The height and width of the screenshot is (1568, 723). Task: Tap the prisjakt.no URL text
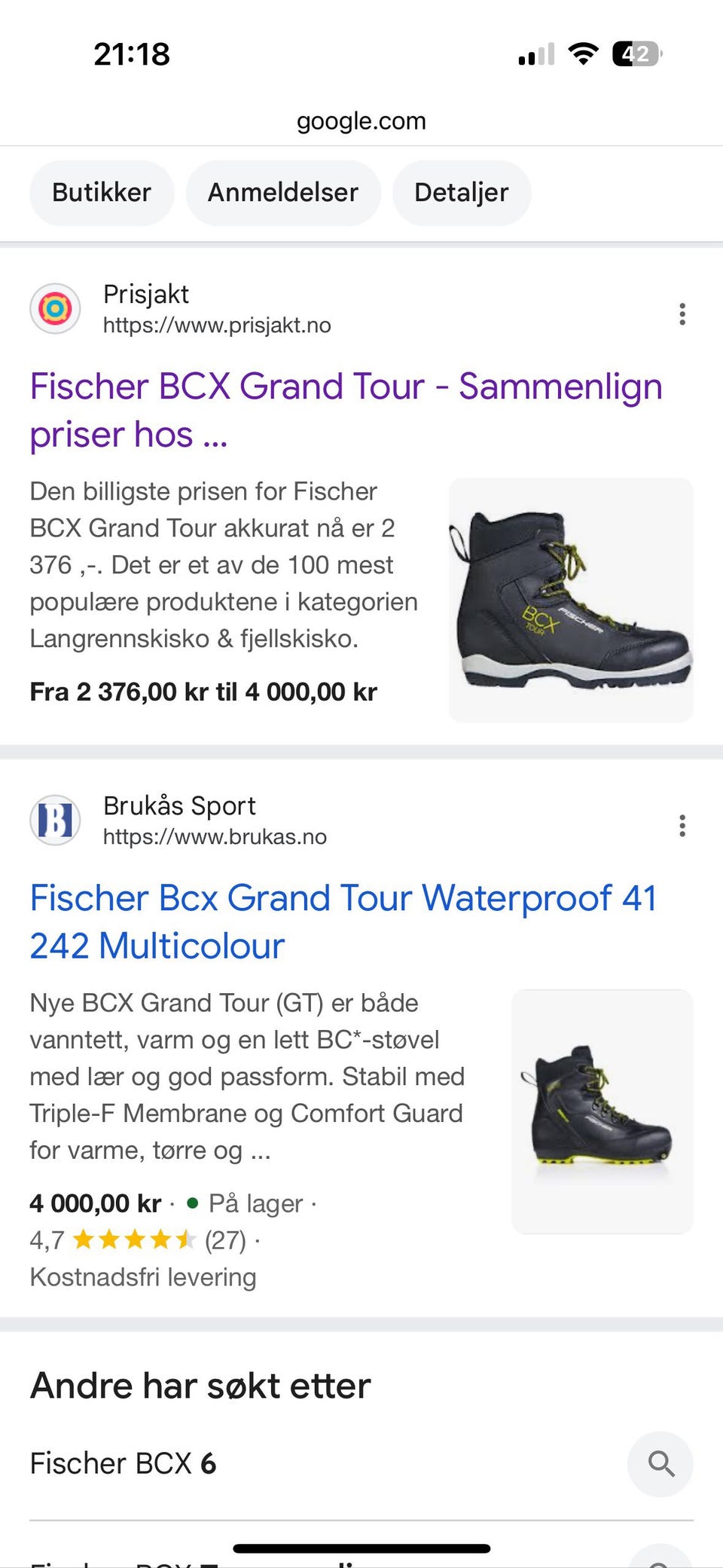point(218,325)
